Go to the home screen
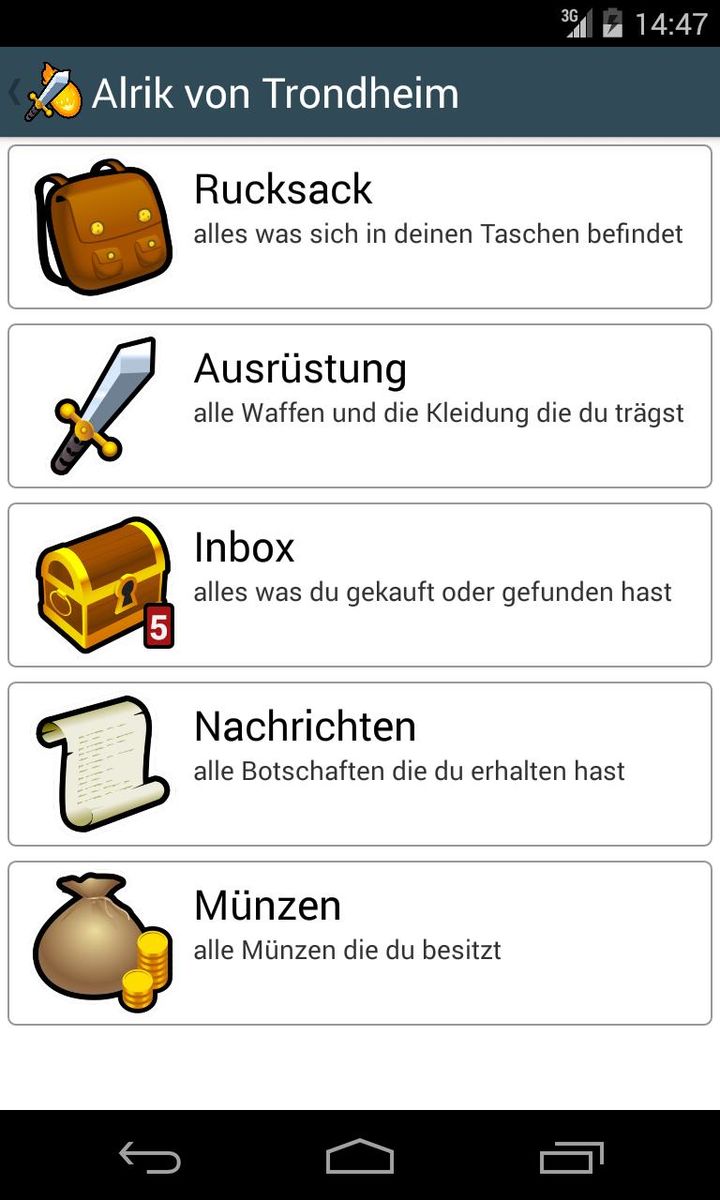Image resolution: width=720 pixels, height=1200 pixels. (360, 1158)
